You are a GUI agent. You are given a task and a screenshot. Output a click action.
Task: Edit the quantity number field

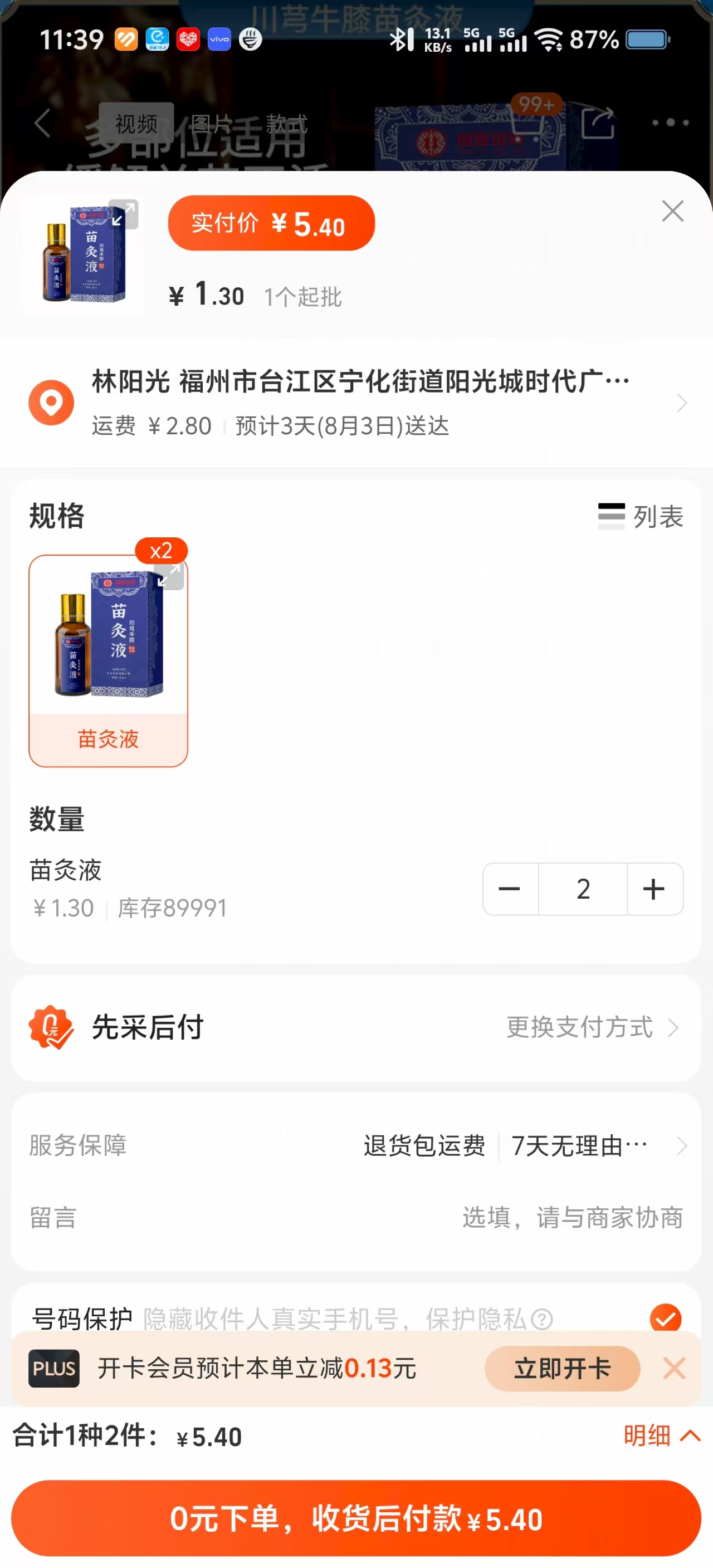coord(583,889)
